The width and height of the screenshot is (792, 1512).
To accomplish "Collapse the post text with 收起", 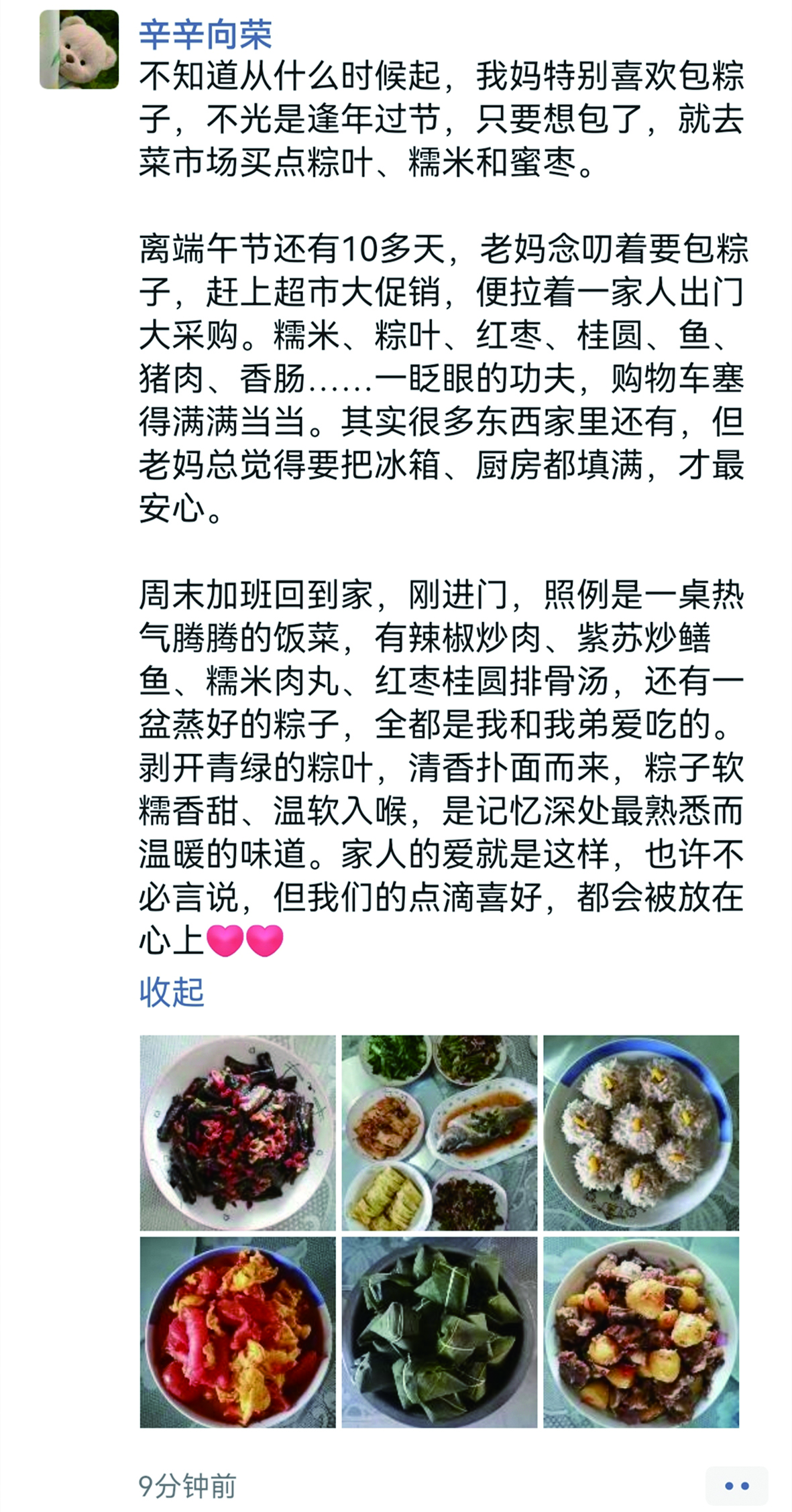I will (x=172, y=992).
